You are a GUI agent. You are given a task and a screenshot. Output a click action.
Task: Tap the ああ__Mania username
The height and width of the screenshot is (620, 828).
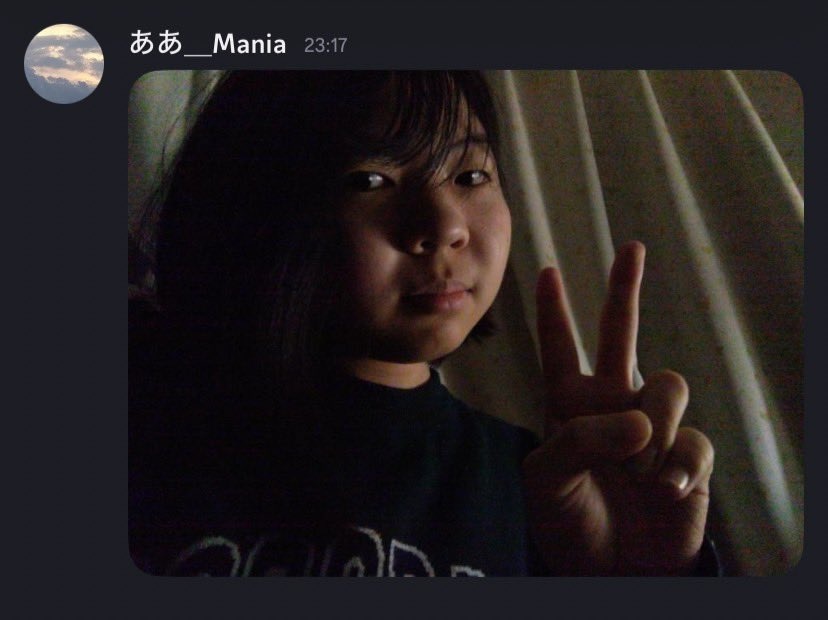[x=208, y=44]
